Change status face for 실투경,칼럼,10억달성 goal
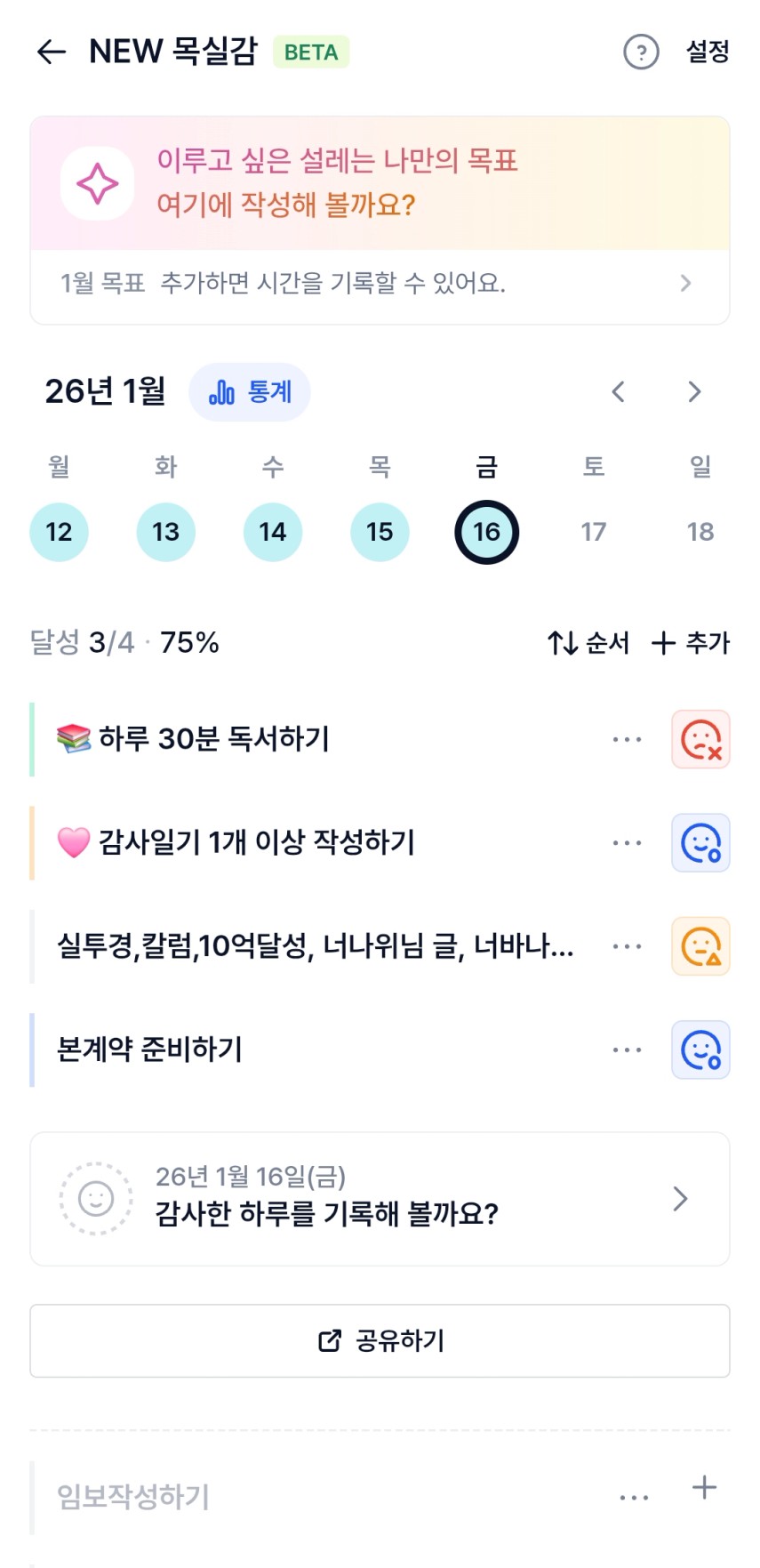Image resolution: width=760 pixels, height=1568 pixels. pos(700,946)
